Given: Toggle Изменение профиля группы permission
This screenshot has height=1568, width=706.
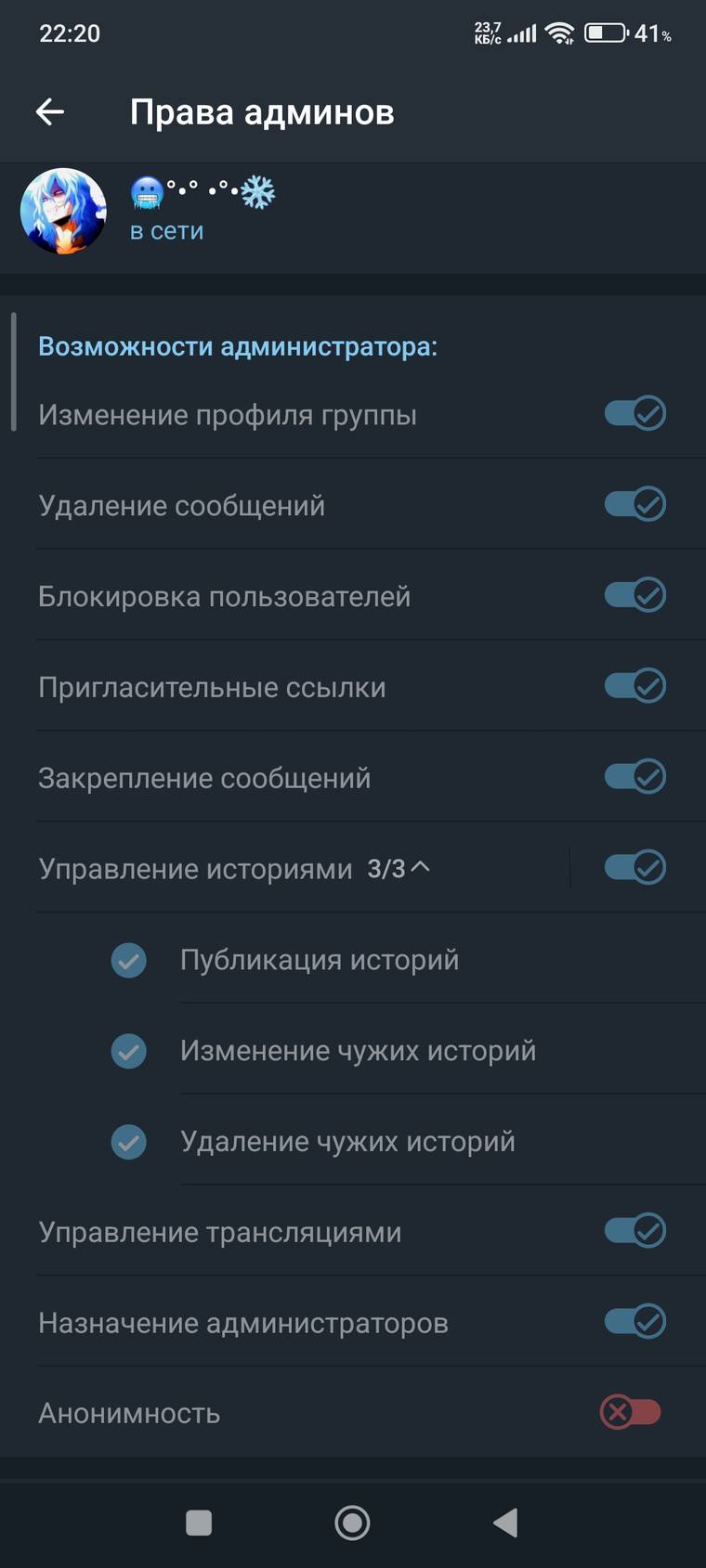Looking at the screenshot, I should [x=635, y=413].
